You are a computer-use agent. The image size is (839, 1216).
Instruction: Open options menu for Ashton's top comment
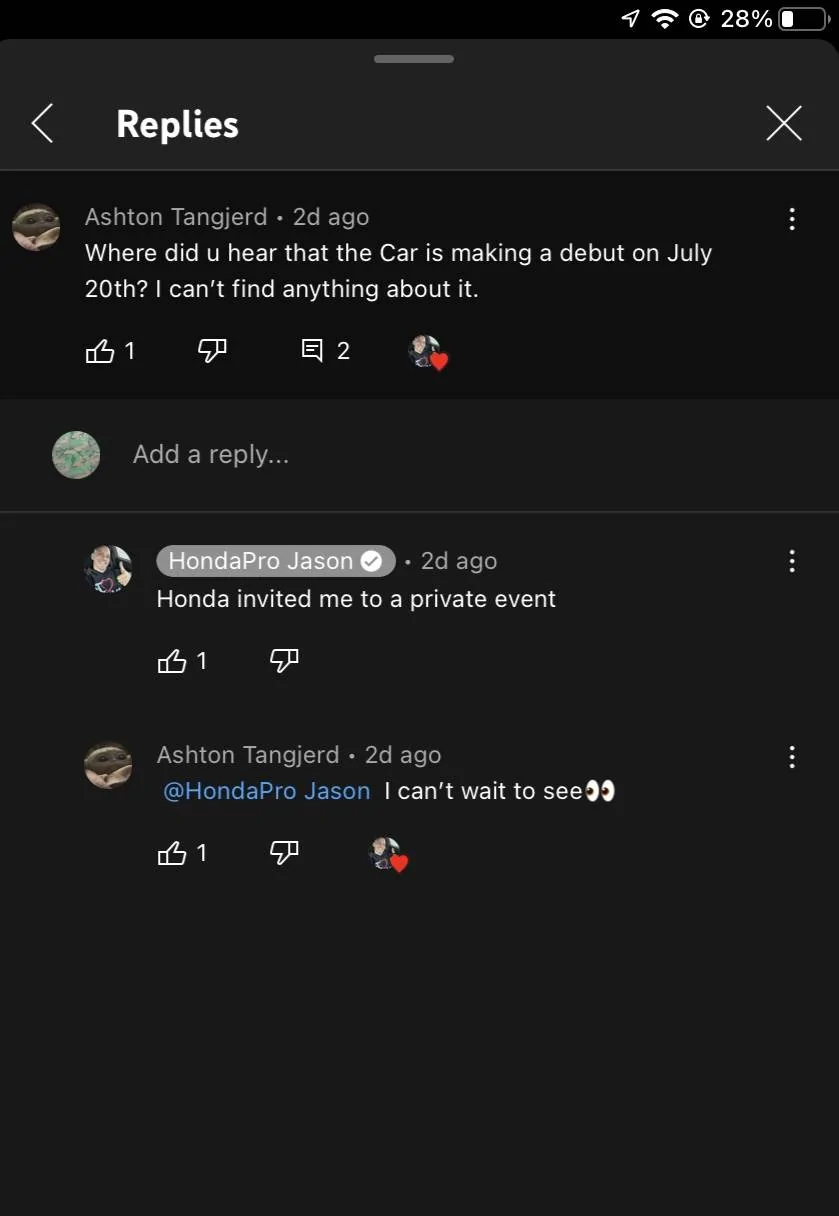point(792,218)
